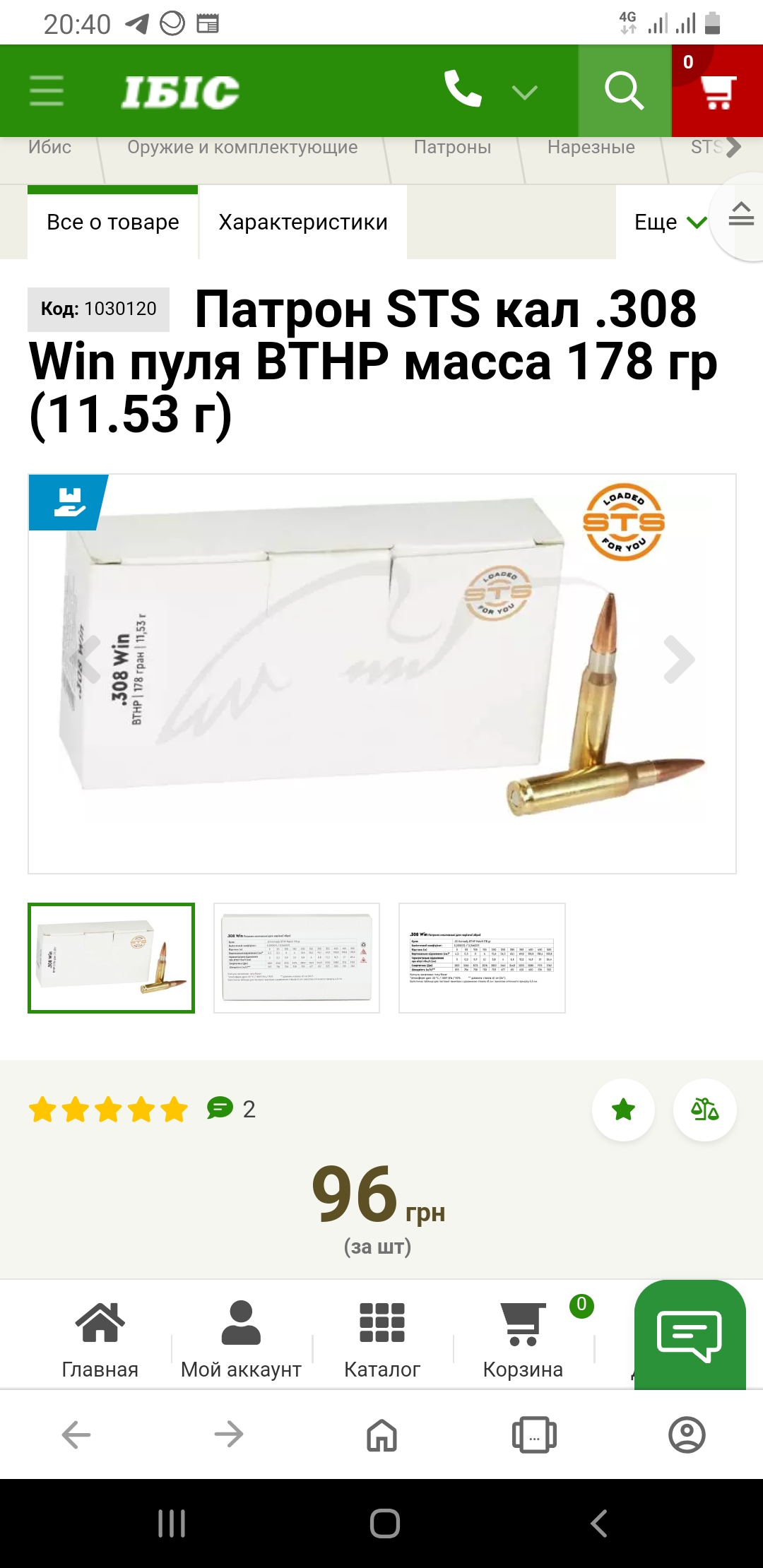Tap the browser back arrow
763x1568 pixels.
(76, 1435)
